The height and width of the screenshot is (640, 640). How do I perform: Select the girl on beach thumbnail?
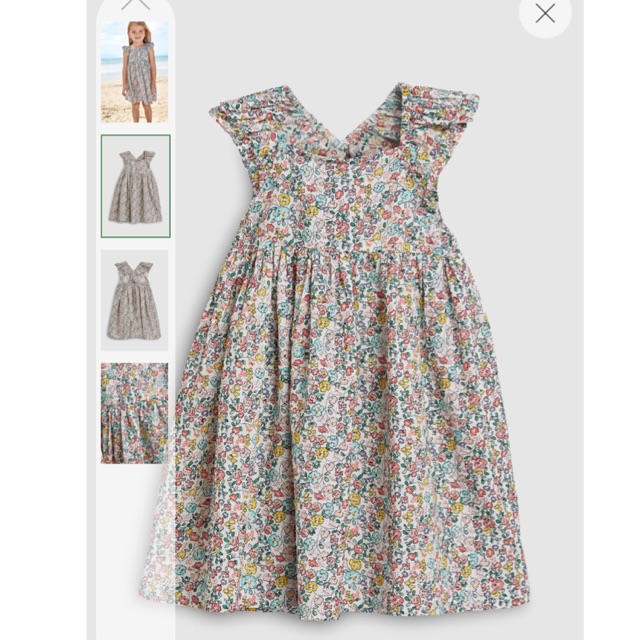pos(135,71)
